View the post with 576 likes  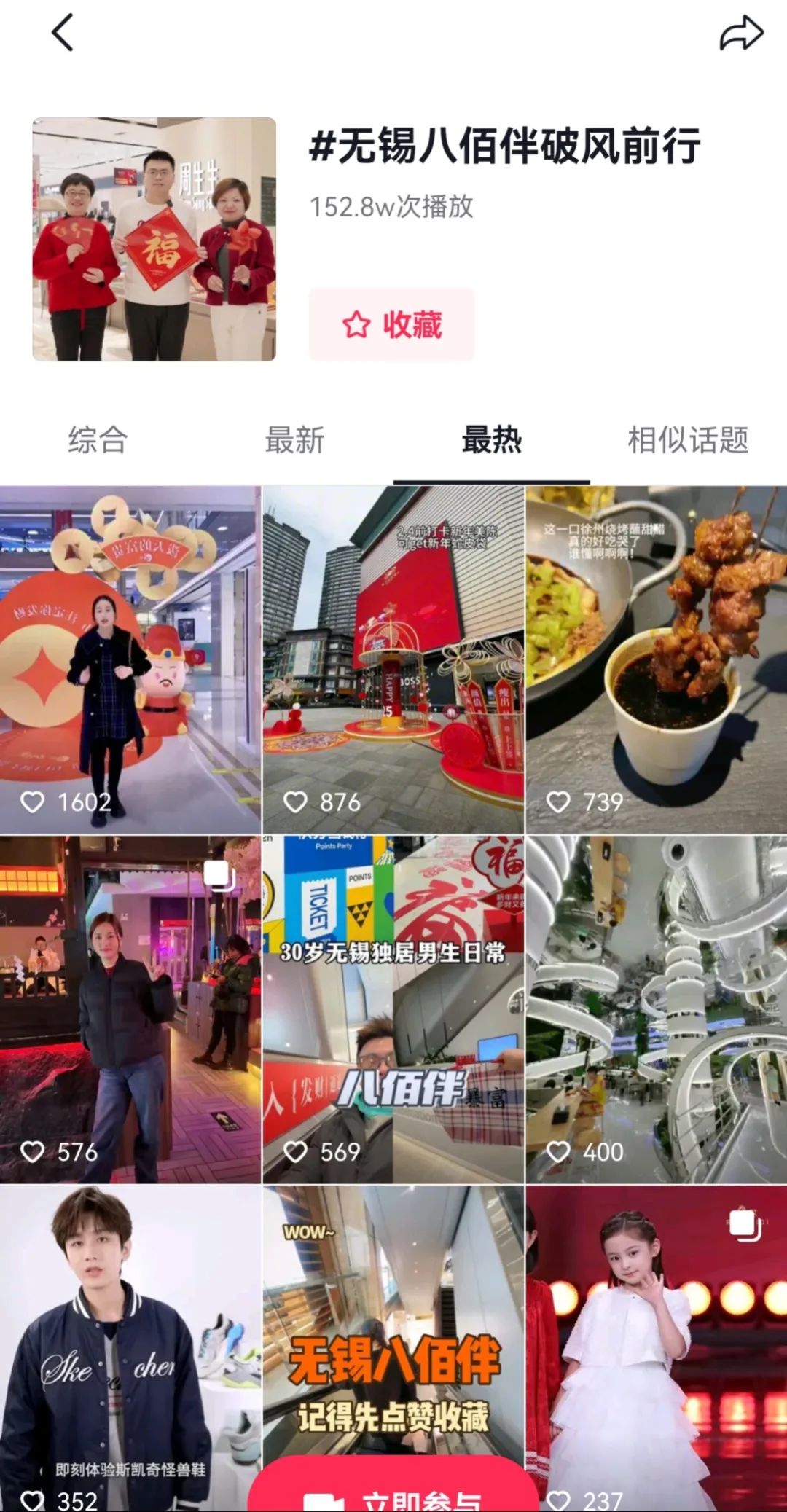pyautogui.click(x=130, y=1009)
